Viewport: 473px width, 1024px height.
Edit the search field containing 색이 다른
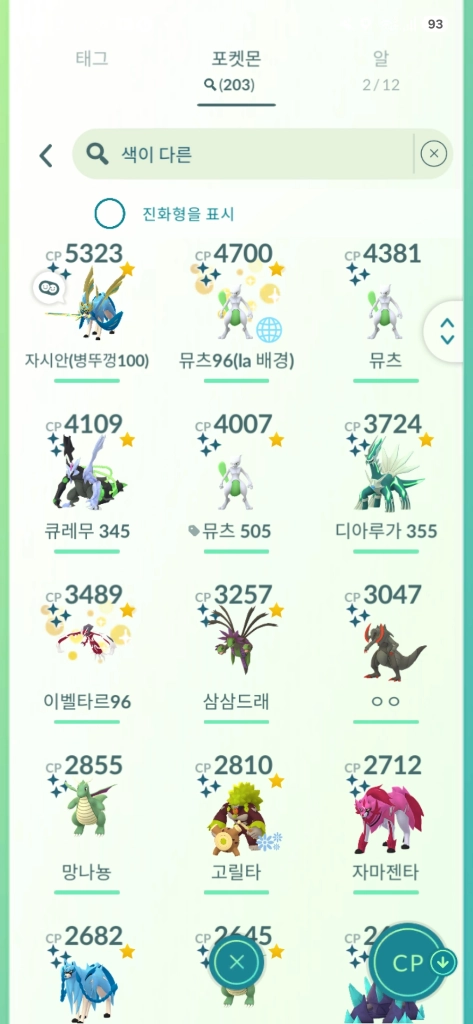243,154
